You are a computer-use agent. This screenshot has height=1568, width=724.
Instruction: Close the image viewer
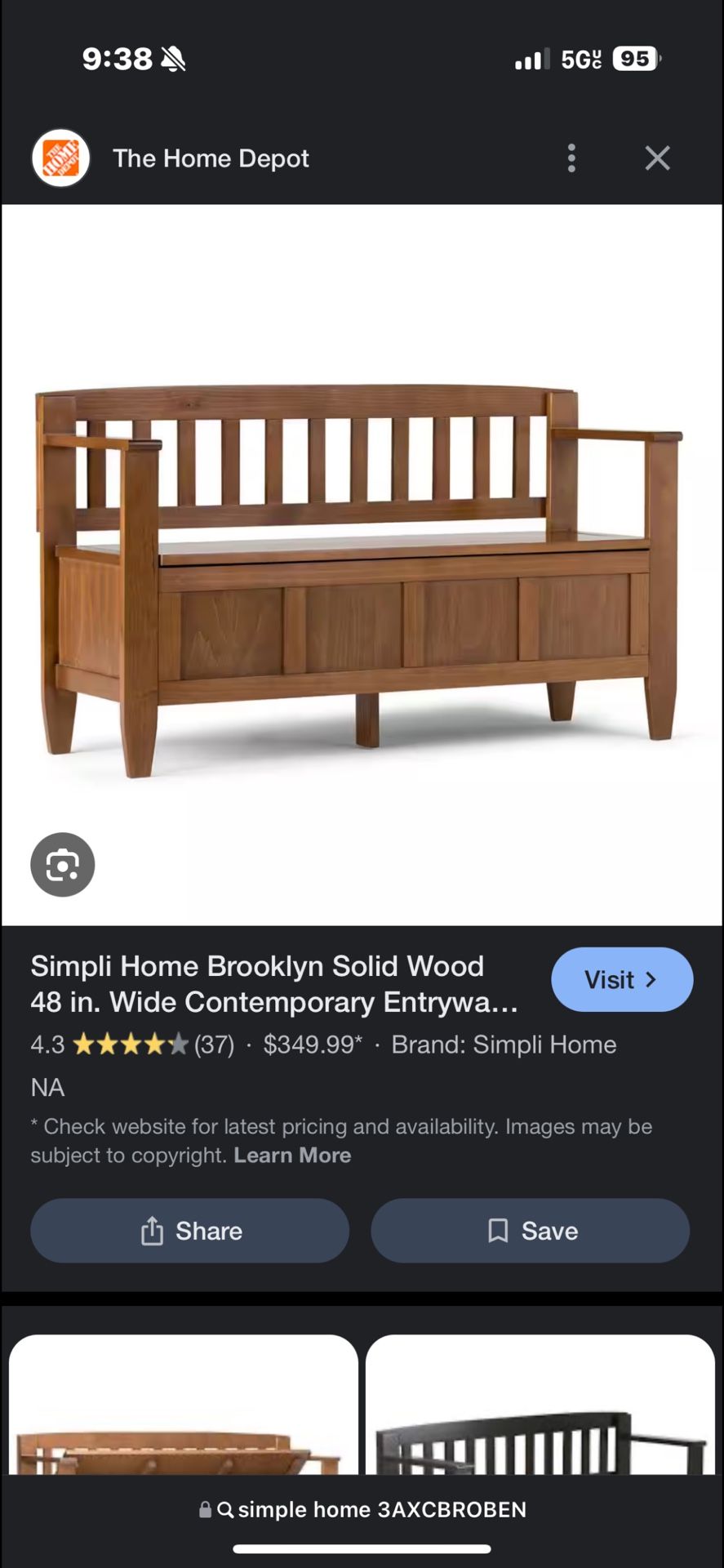[657, 158]
